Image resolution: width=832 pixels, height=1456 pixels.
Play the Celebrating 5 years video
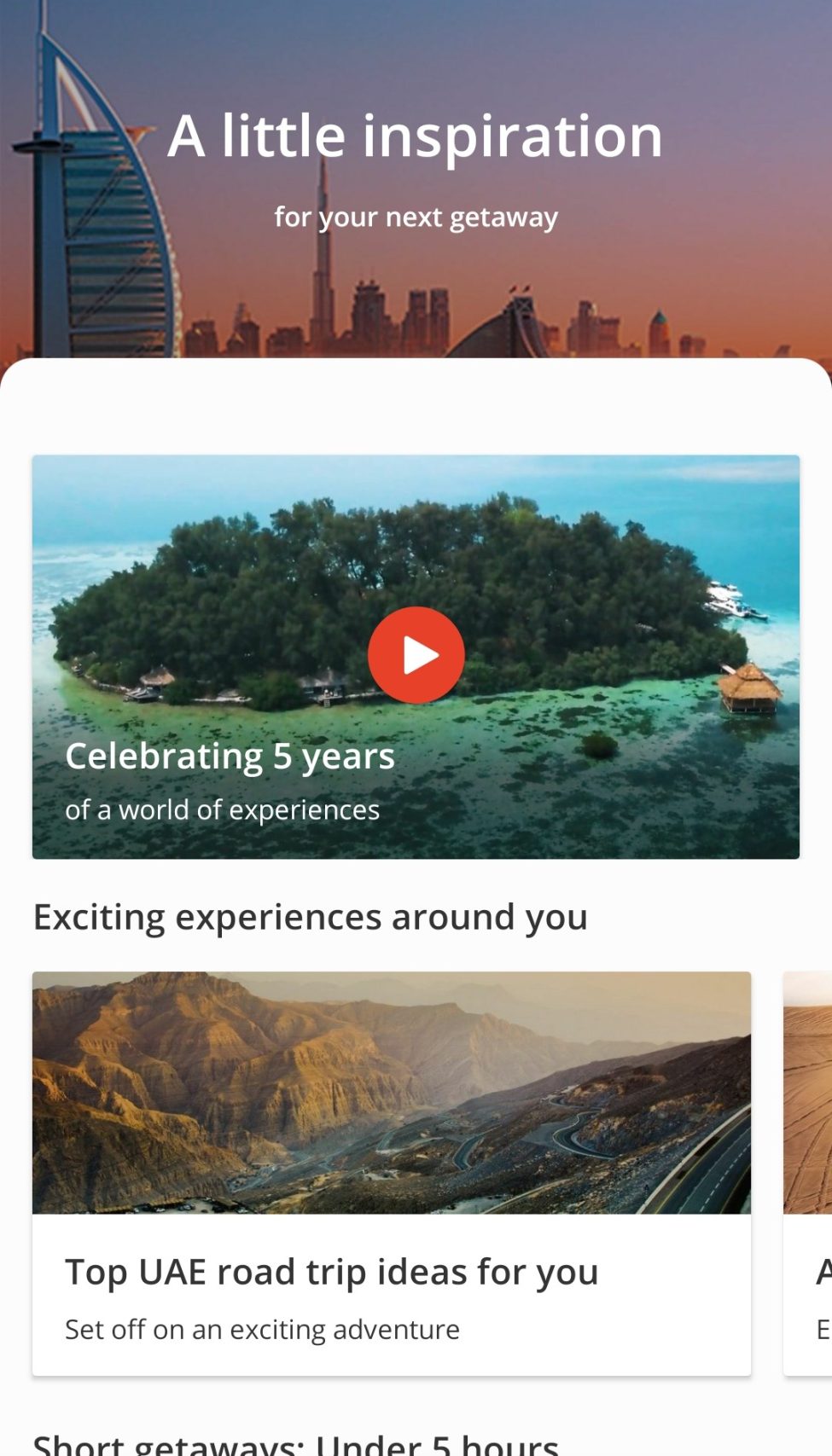[416, 655]
